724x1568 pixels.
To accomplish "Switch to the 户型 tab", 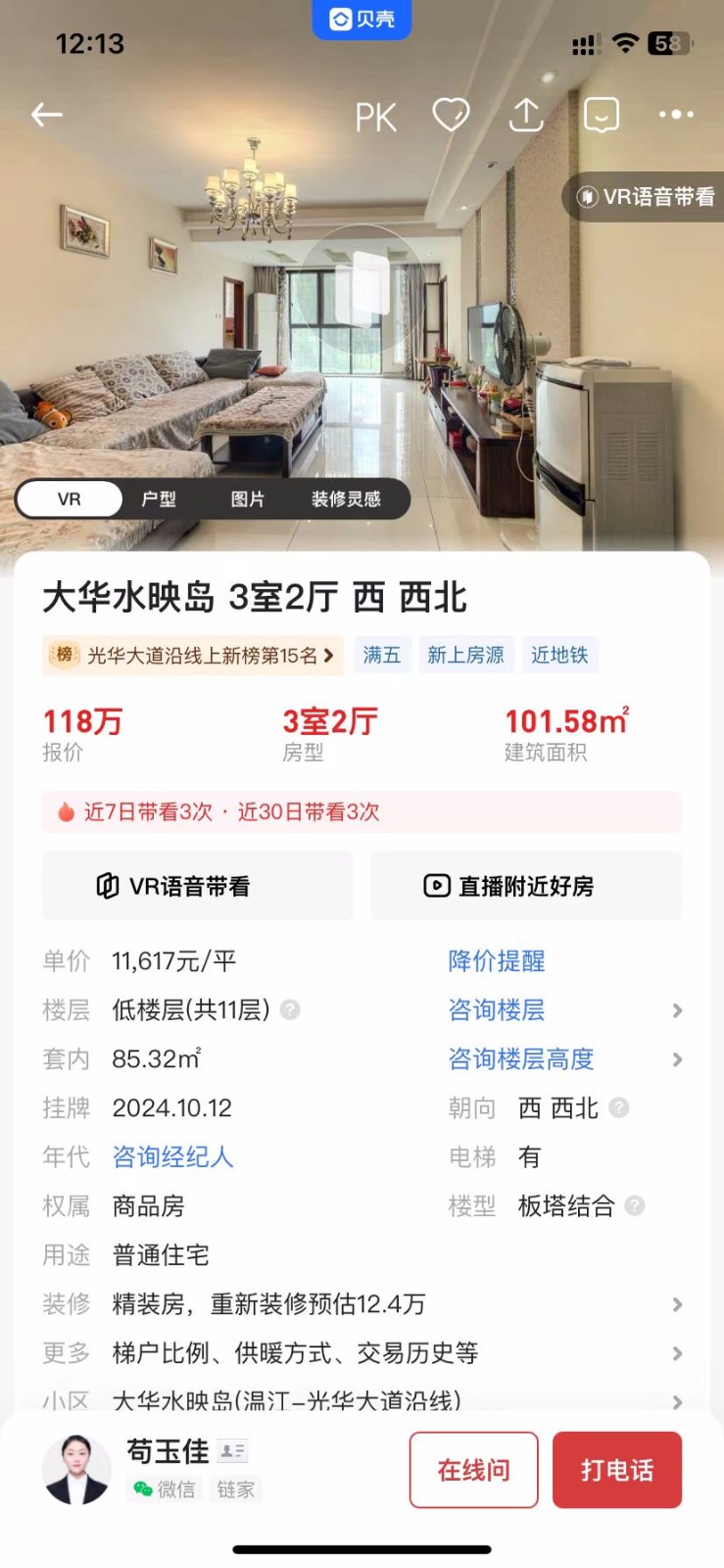I will (159, 499).
